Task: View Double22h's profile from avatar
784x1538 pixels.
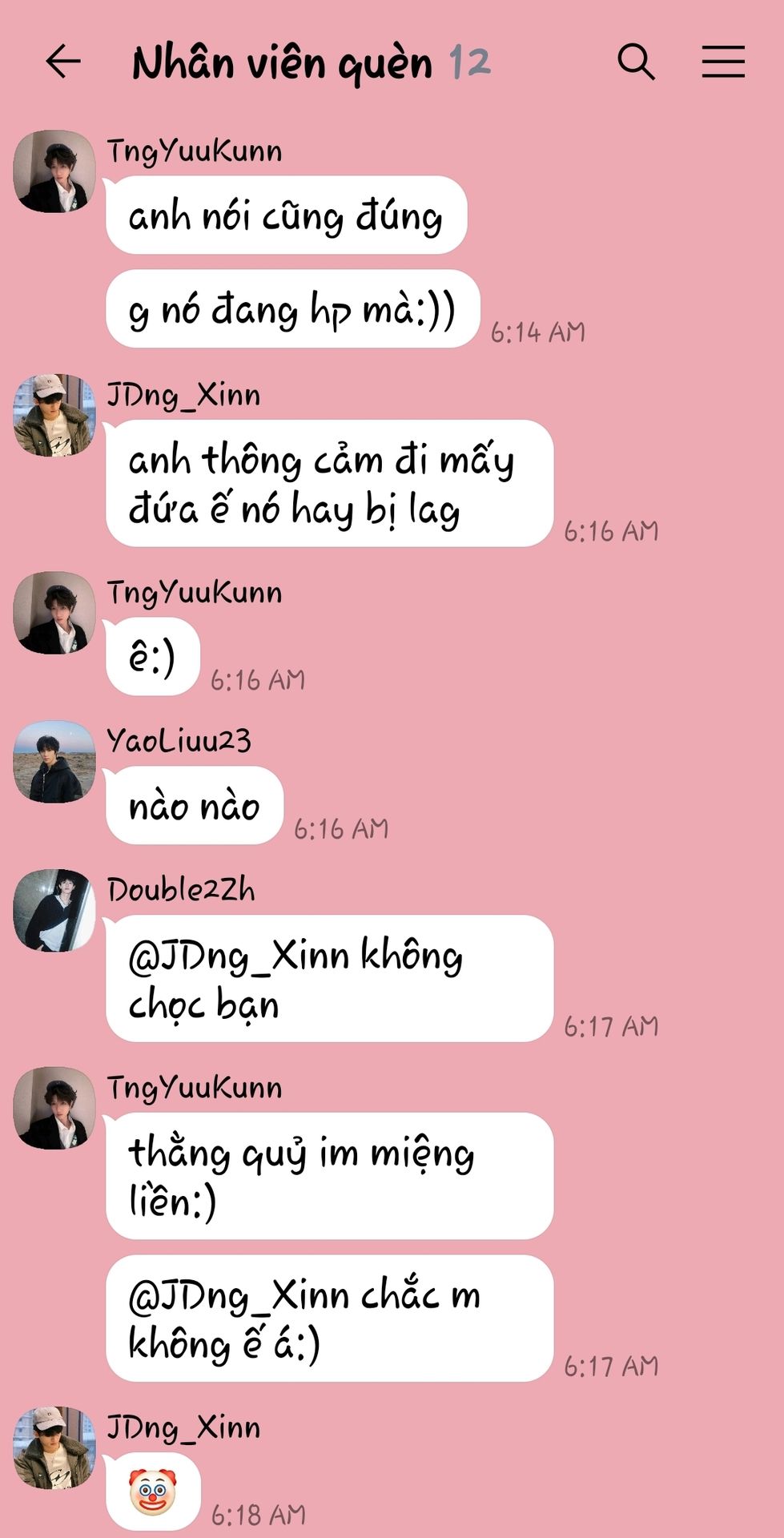Action: [x=54, y=911]
